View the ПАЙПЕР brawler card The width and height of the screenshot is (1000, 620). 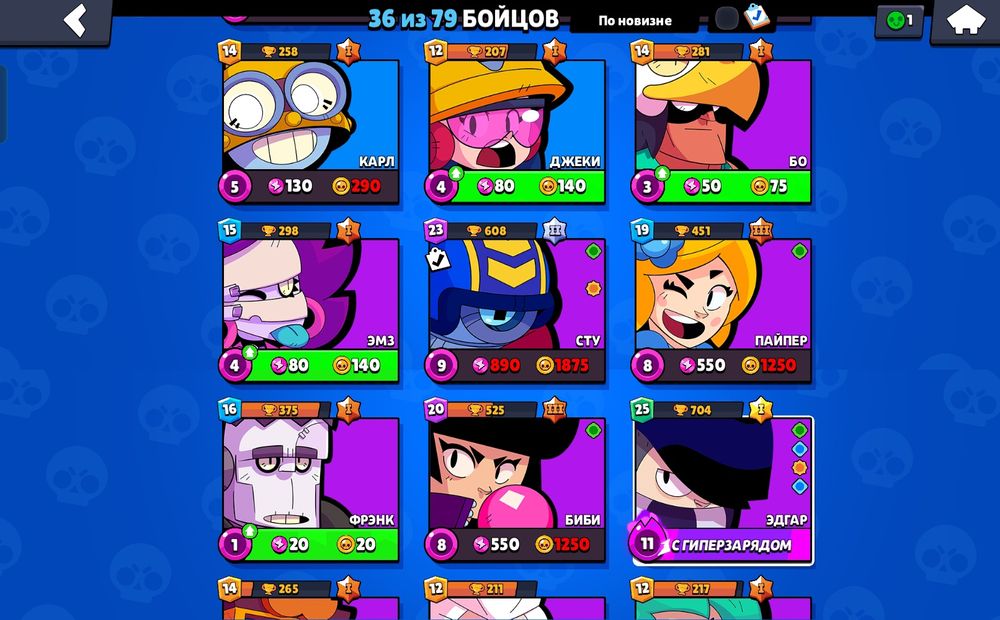point(723,298)
